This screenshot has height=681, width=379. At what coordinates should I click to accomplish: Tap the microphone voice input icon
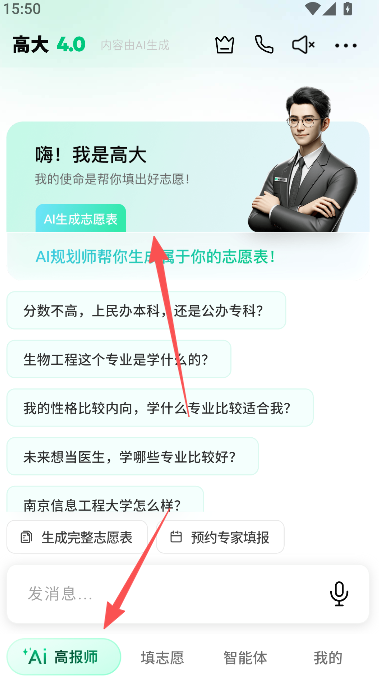point(339,594)
